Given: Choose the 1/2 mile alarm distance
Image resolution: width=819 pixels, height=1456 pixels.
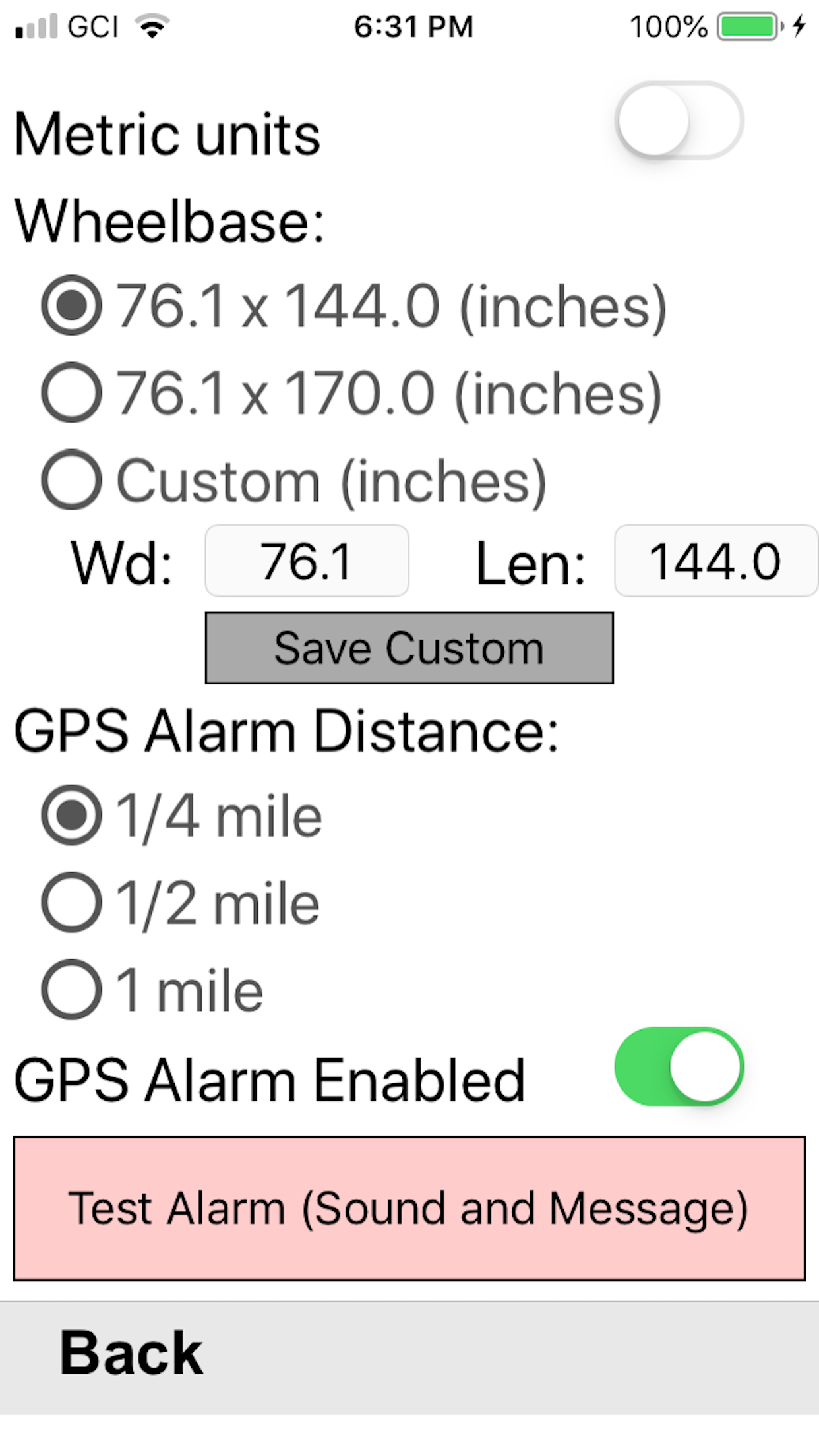Looking at the screenshot, I should pyautogui.click(x=72, y=902).
